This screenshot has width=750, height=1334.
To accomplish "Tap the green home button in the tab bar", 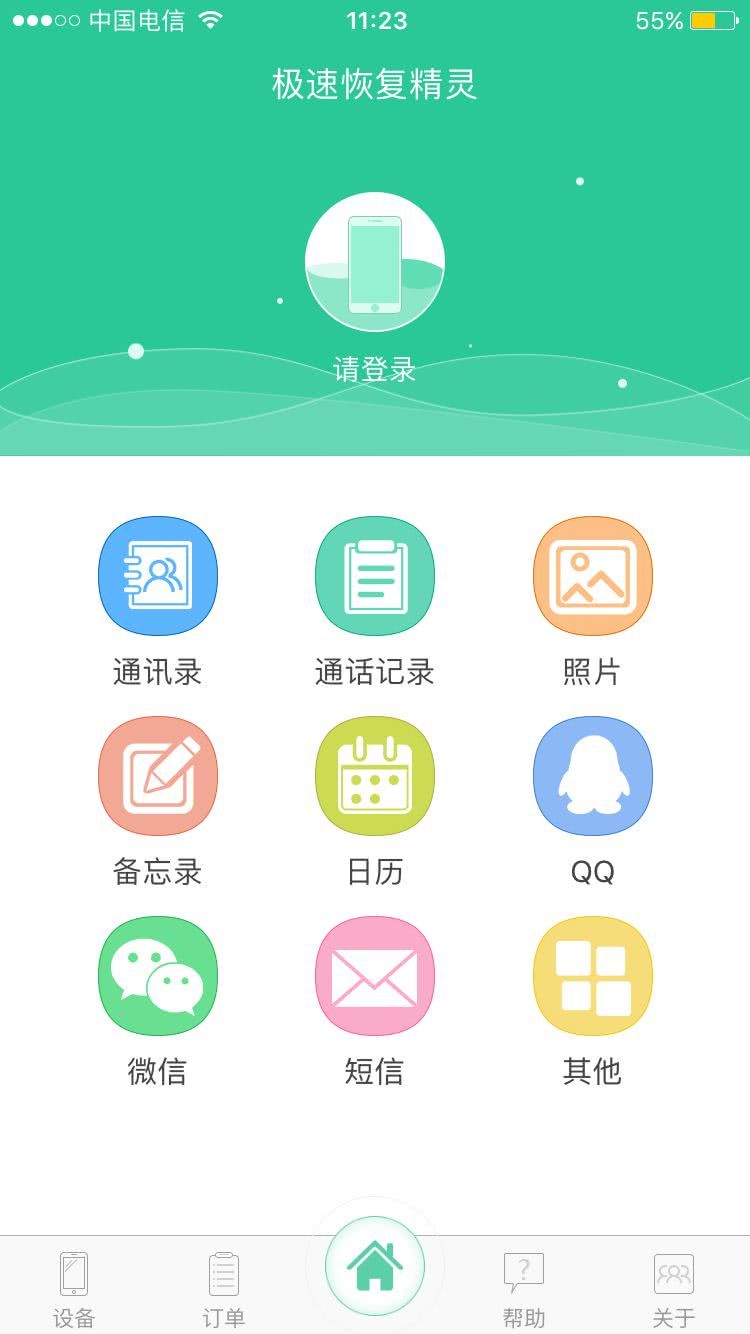I will 375,1265.
